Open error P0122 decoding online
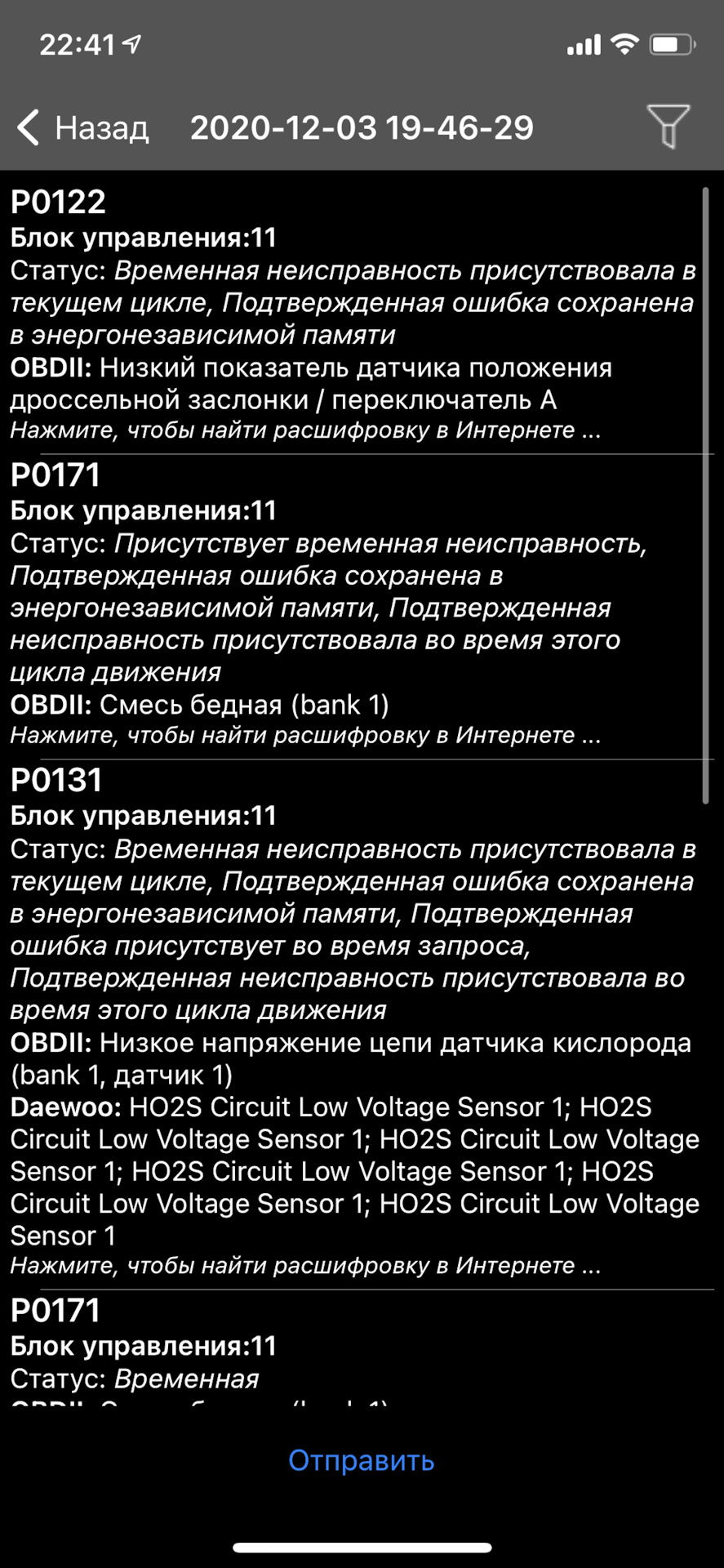This screenshot has height=1568, width=724. point(305,430)
